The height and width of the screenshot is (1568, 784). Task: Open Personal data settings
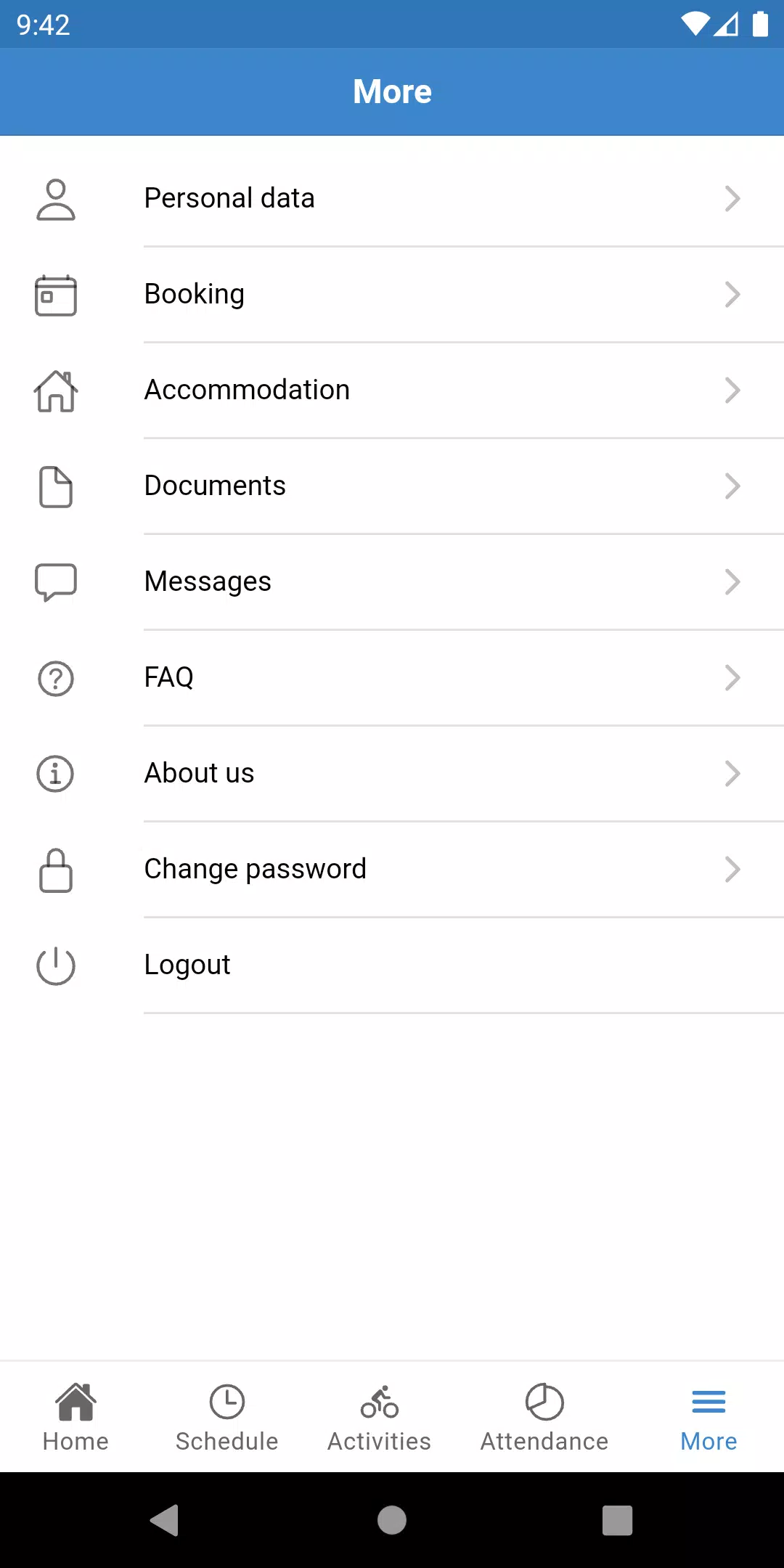[x=392, y=198]
